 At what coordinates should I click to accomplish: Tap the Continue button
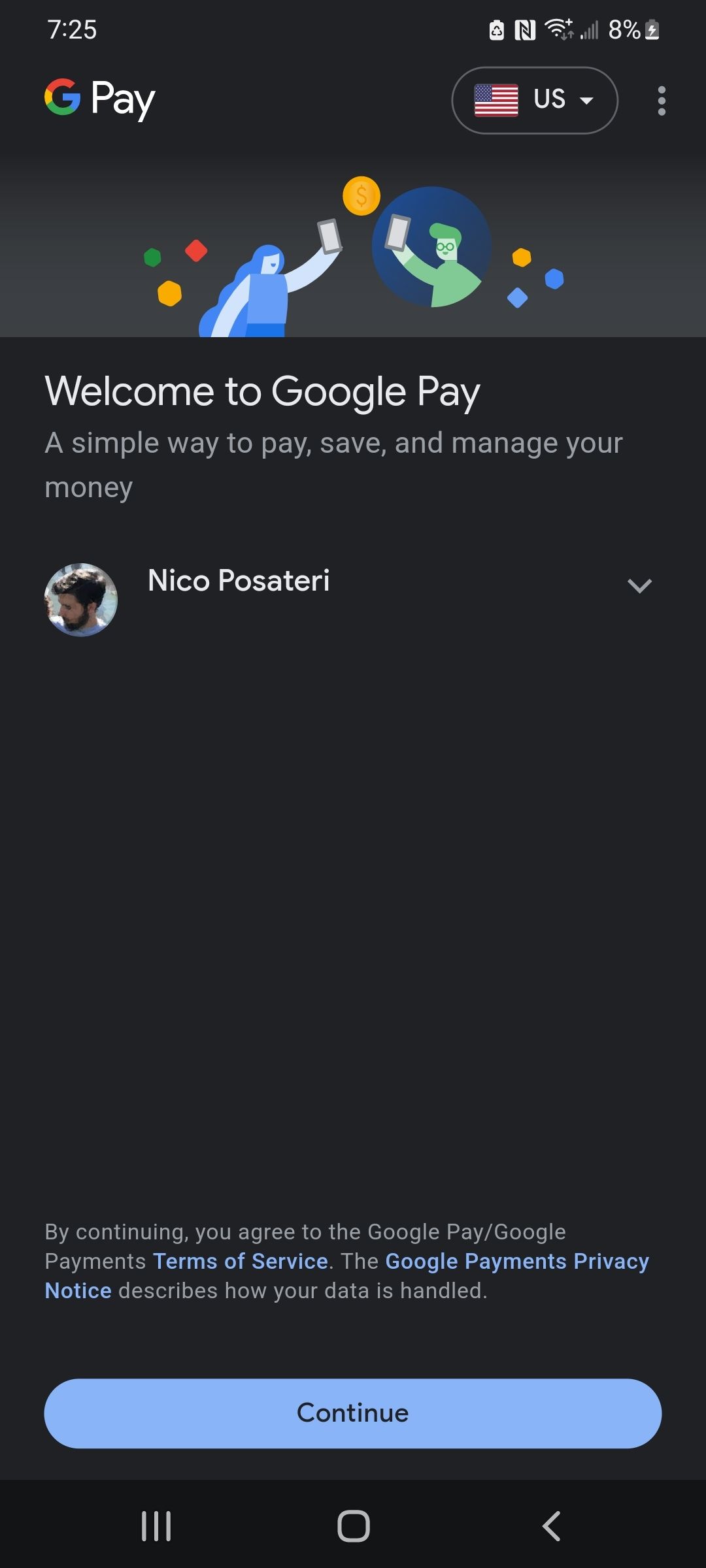[x=353, y=1413]
